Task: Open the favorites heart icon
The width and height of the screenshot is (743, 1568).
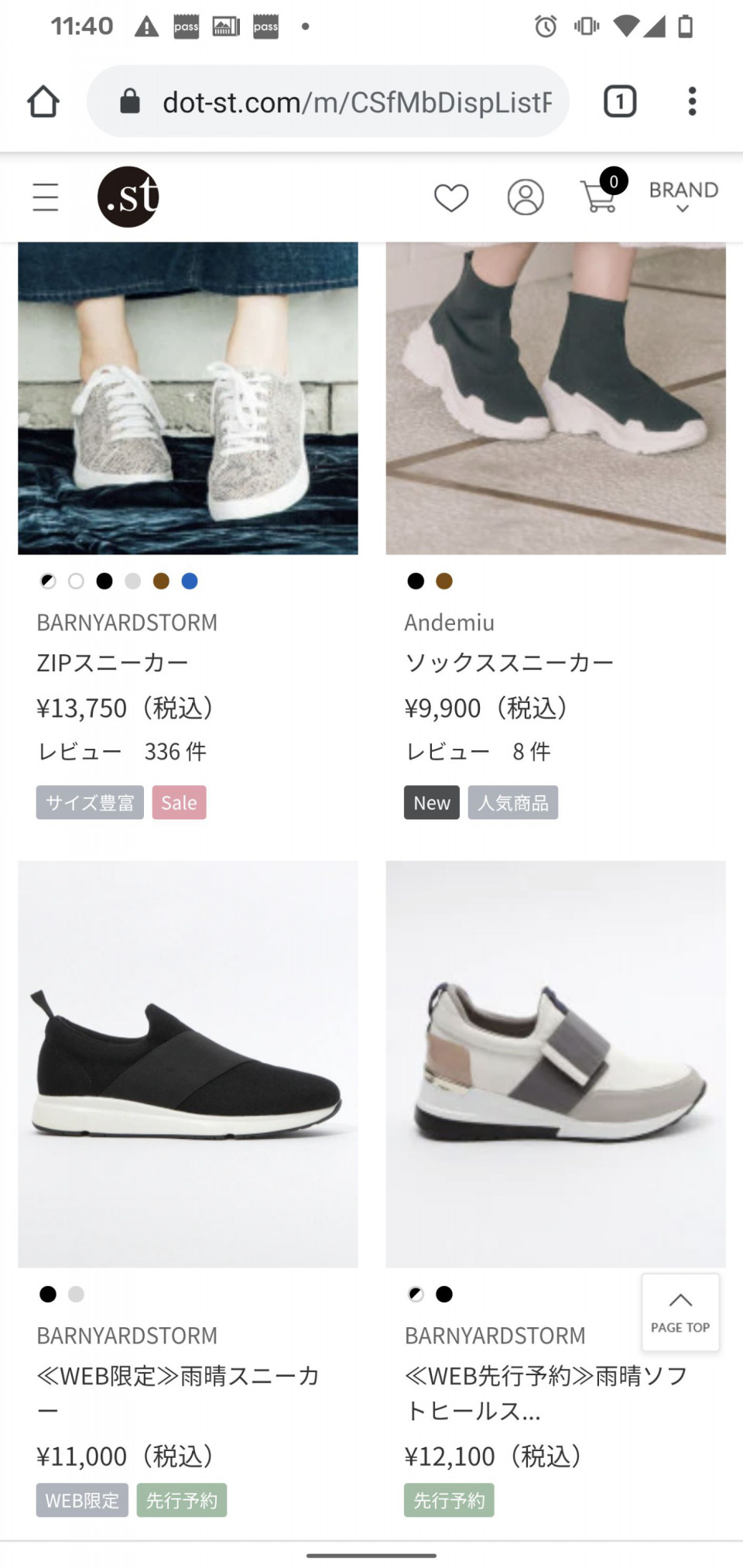Action: (x=451, y=197)
